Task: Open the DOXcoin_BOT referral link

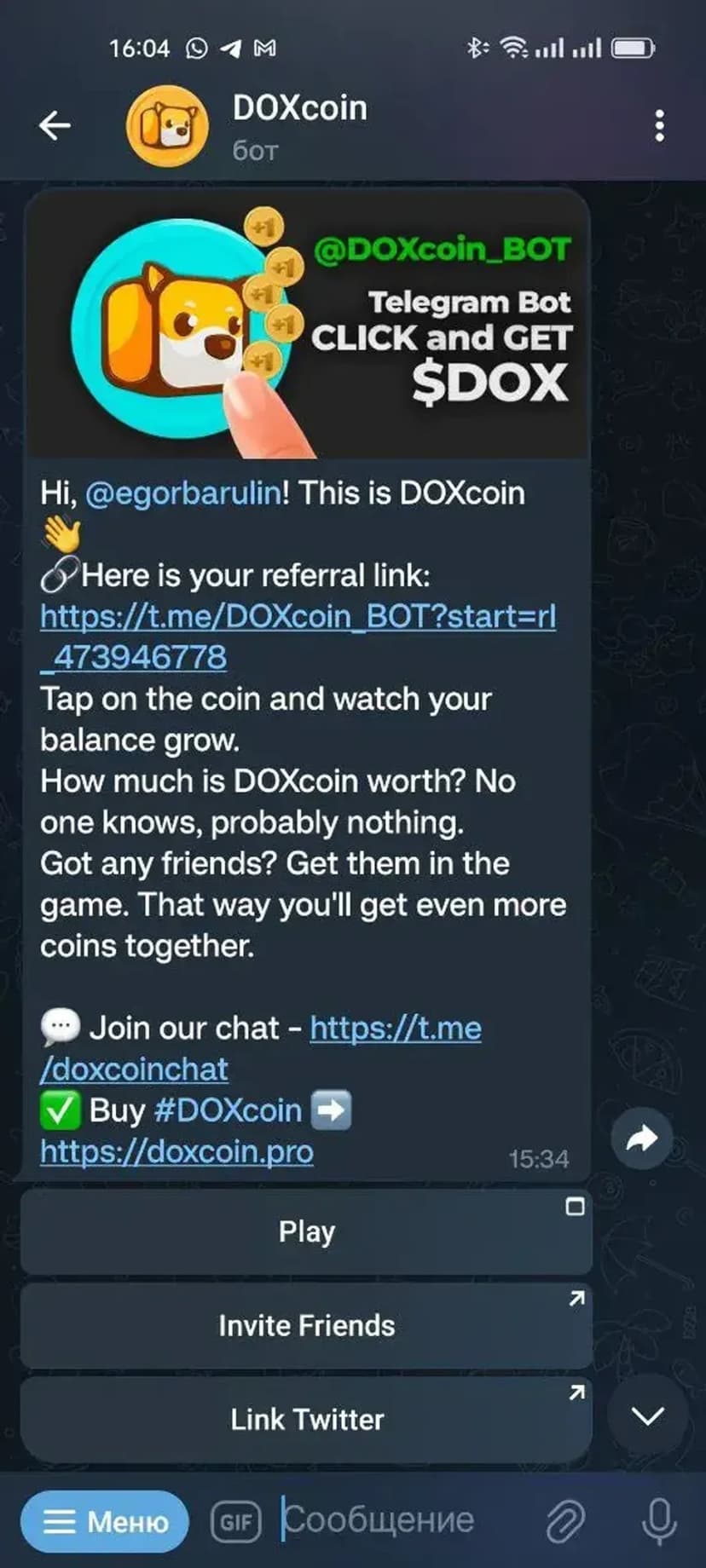Action: pyautogui.click(x=297, y=617)
